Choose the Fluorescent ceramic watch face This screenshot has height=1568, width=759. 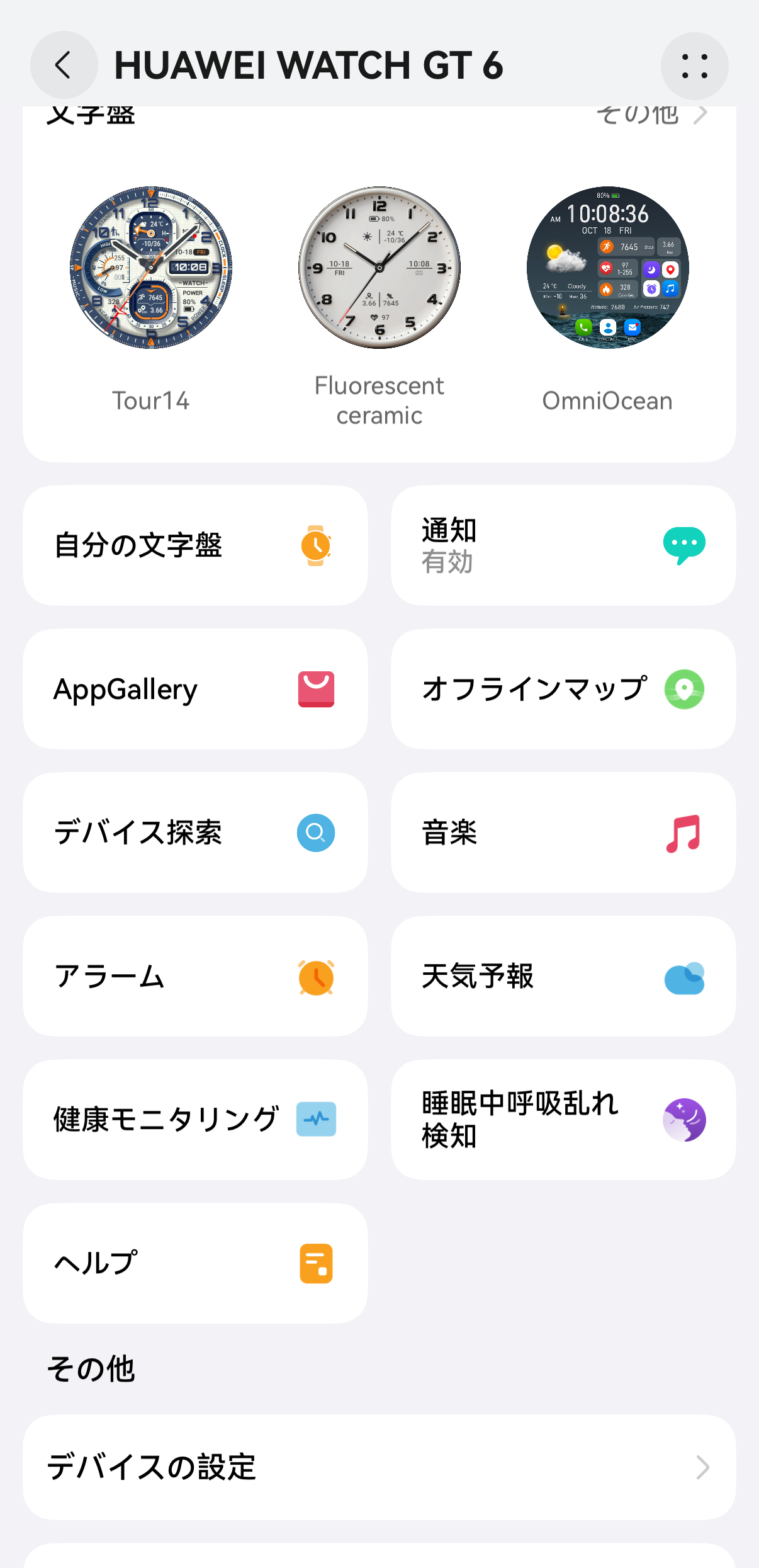pyautogui.click(x=379, y=268)
